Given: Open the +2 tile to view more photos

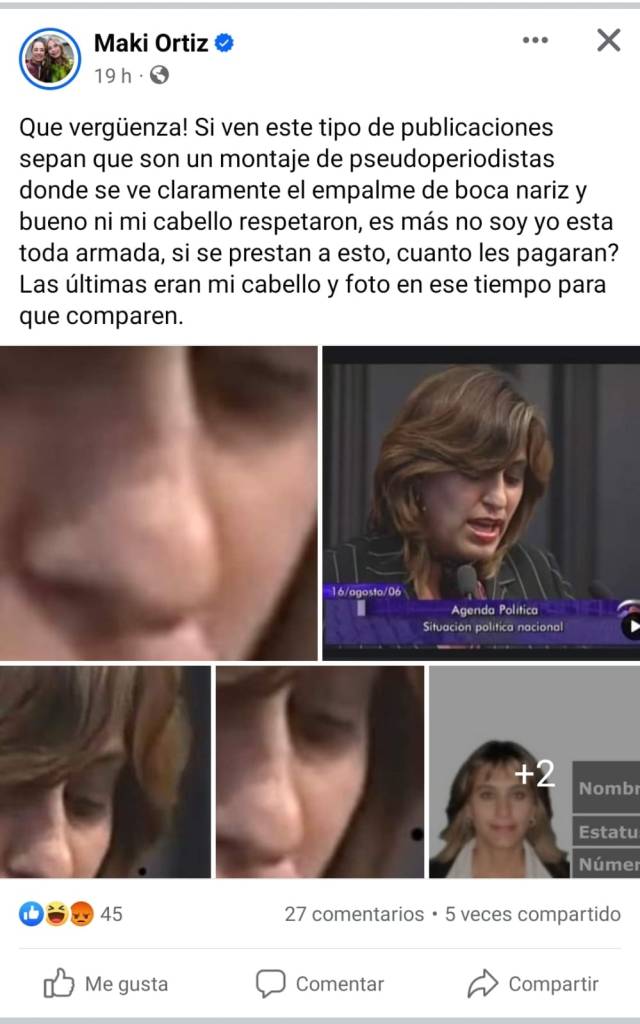Looking at the screenshot, I should point(534,773).
